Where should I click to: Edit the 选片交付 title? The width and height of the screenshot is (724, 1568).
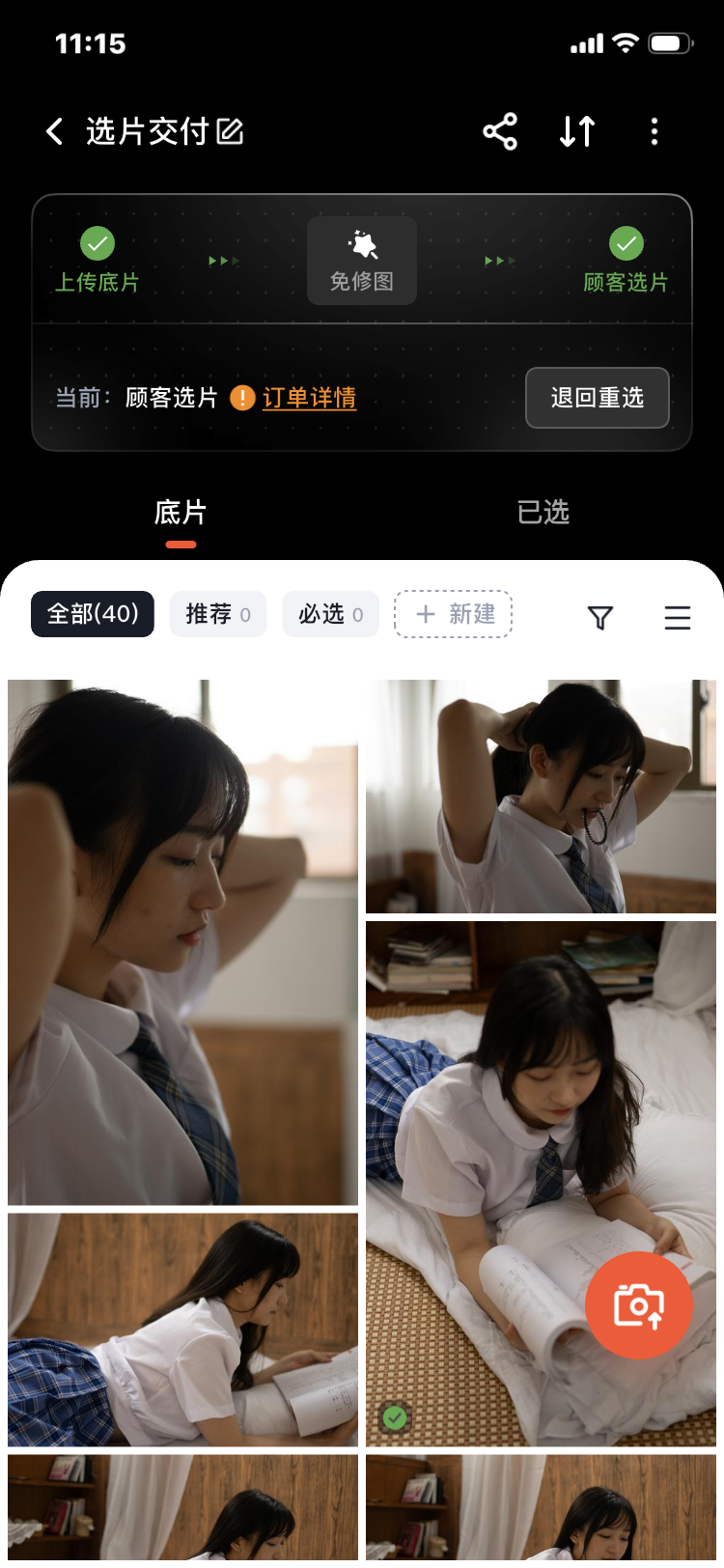click(x=230, y=131)
